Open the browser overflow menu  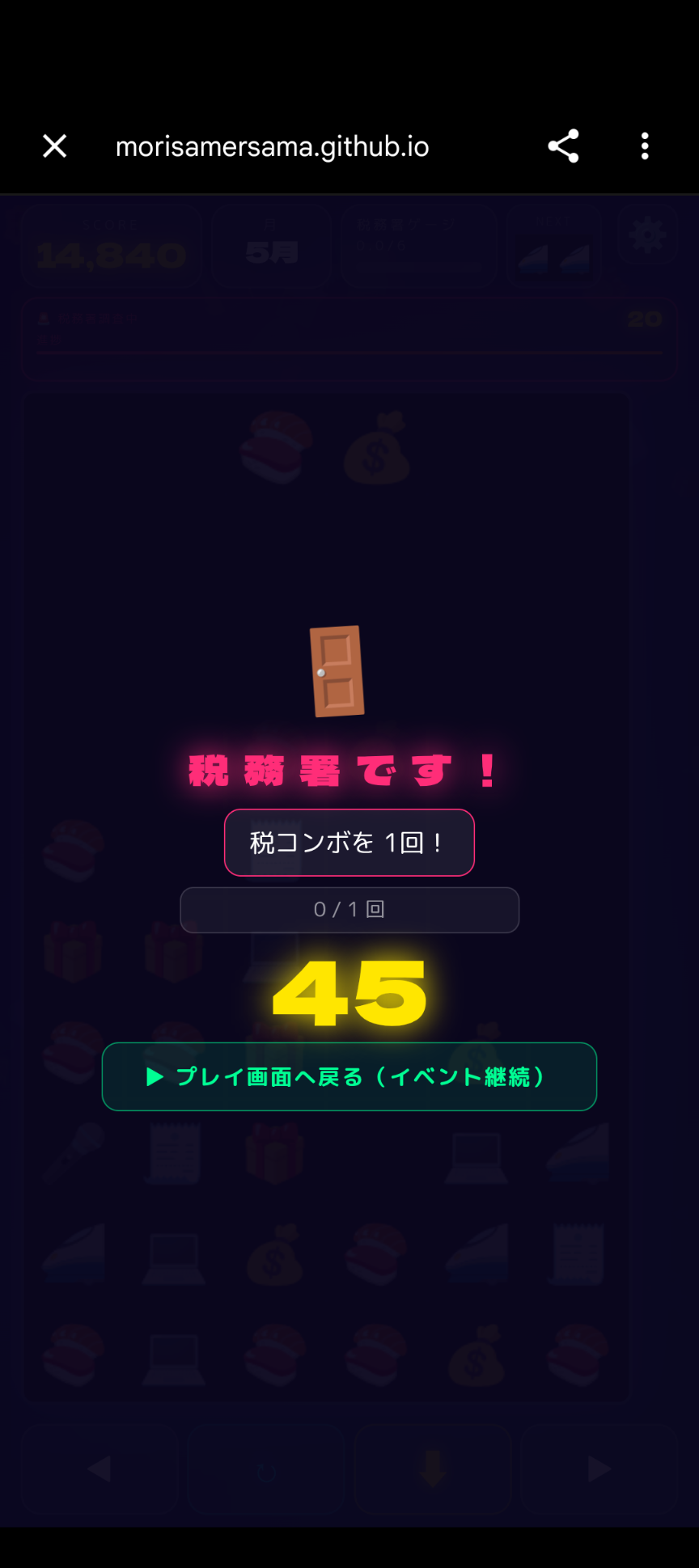[645, 146]
